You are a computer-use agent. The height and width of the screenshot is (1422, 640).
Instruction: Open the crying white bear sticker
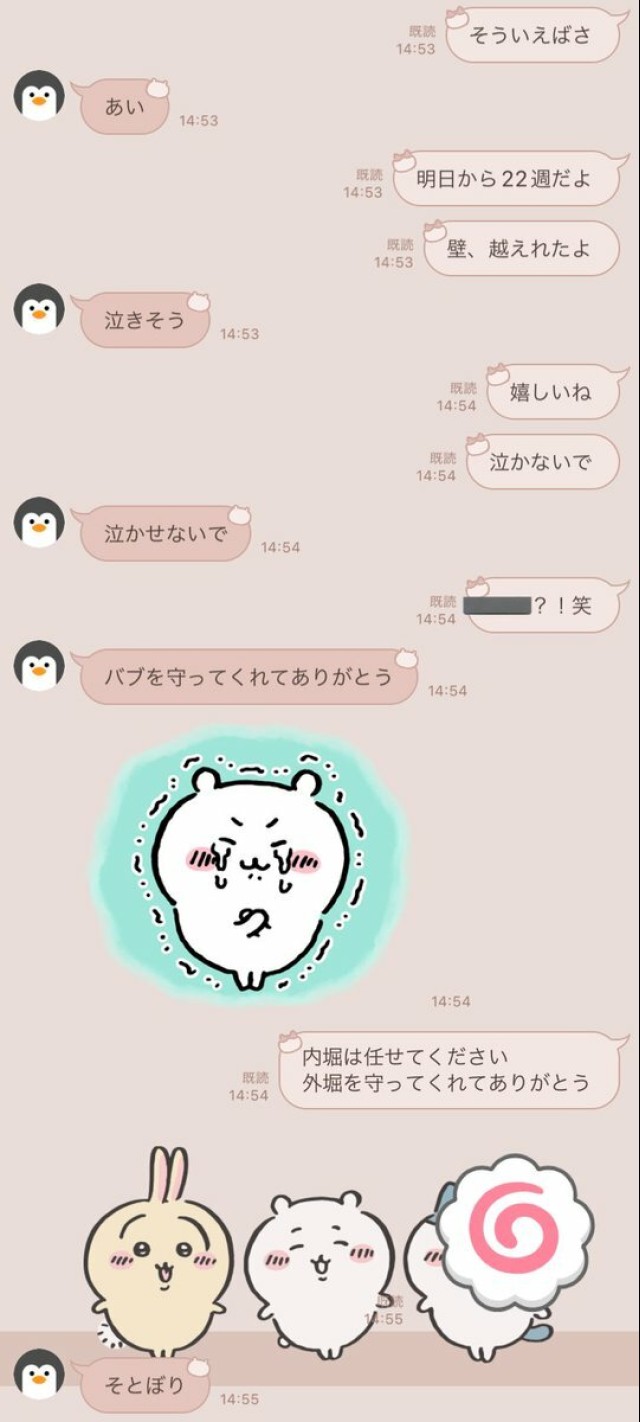(250, 865)
